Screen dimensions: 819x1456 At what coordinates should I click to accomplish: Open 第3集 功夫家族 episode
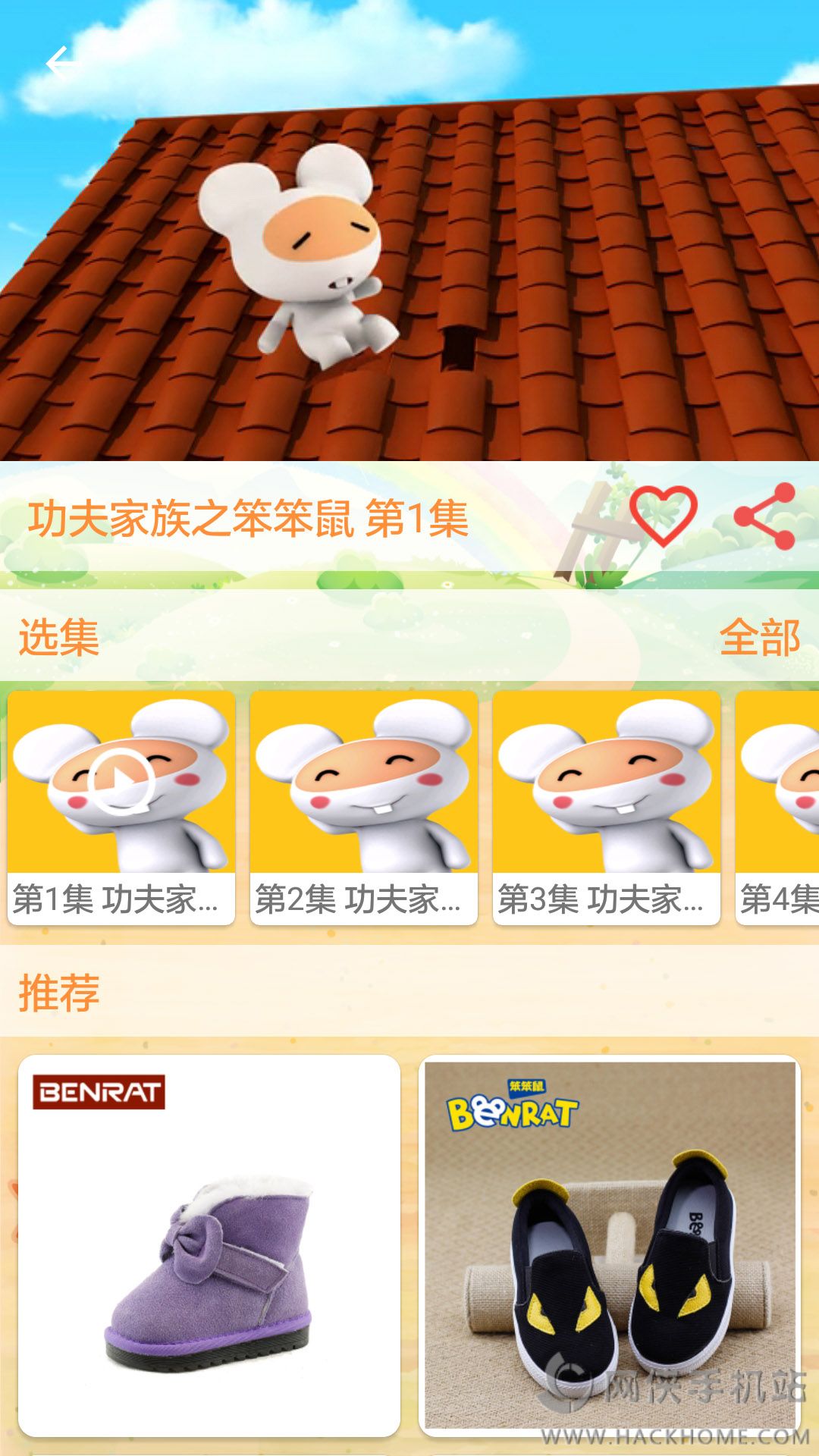coord(607,807)
